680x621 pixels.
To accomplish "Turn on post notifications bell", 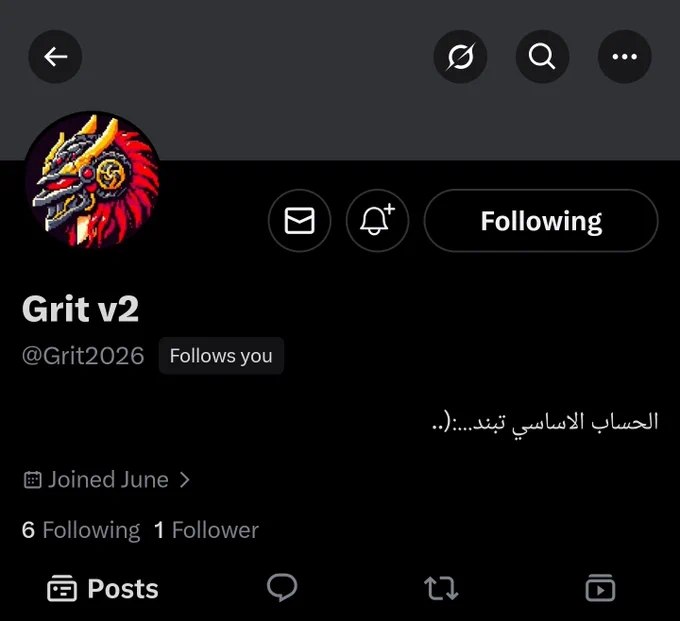I will (x=377, y=220).
